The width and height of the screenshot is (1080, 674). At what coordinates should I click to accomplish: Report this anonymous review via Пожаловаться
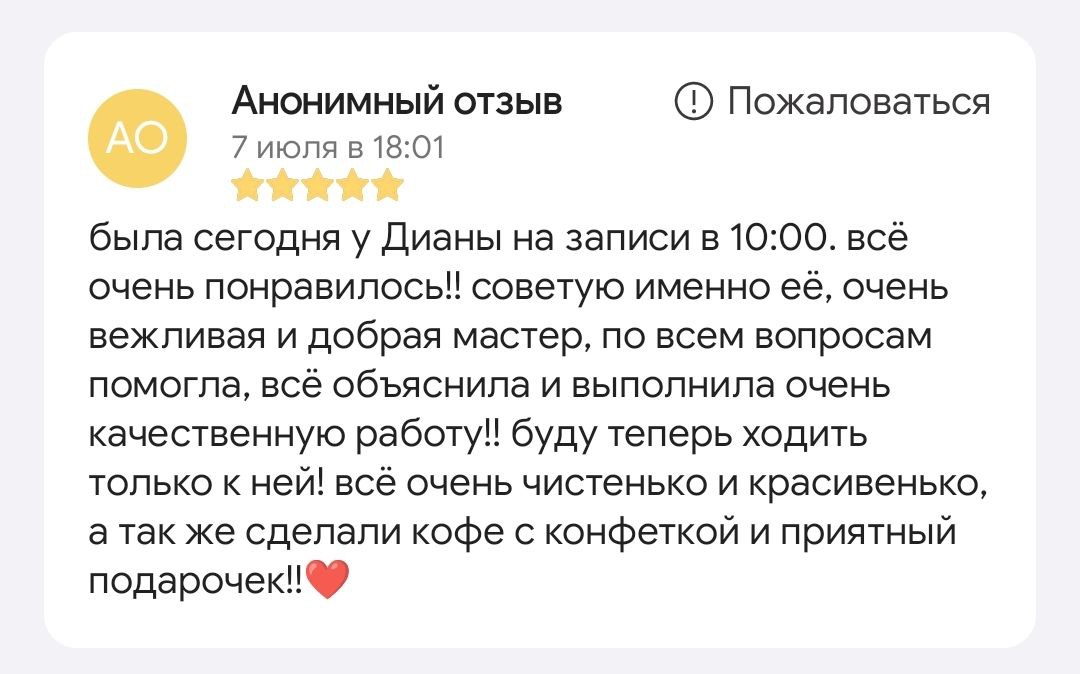[x=835, y=102]
